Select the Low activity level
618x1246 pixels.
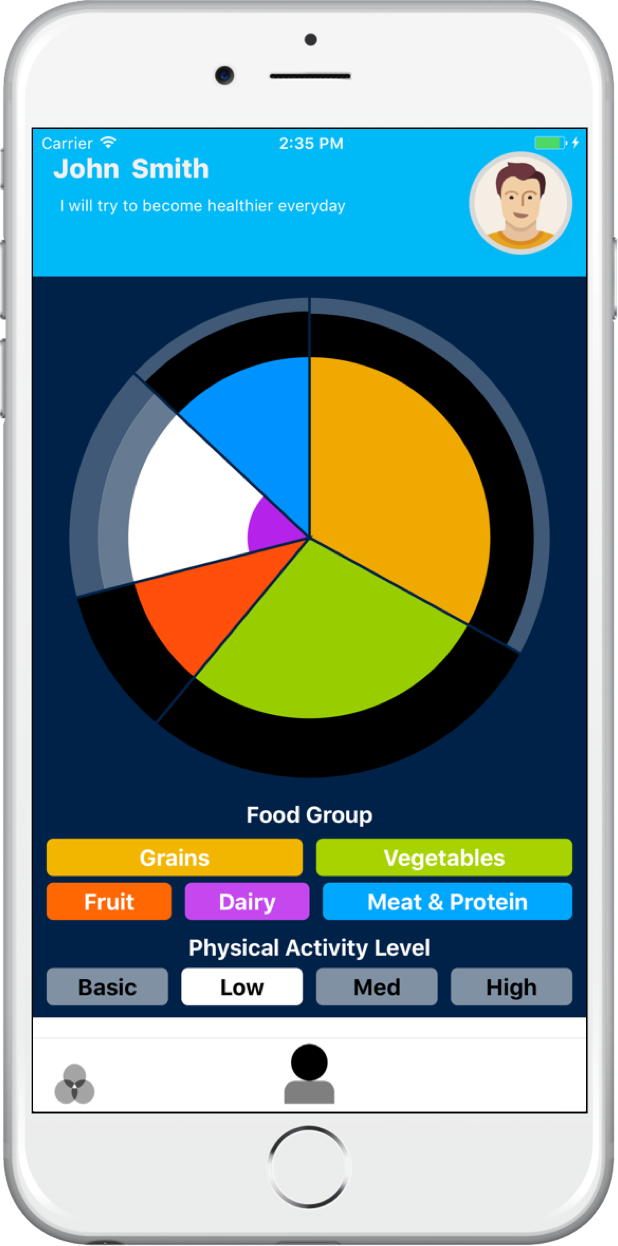(x=242, y=987)
